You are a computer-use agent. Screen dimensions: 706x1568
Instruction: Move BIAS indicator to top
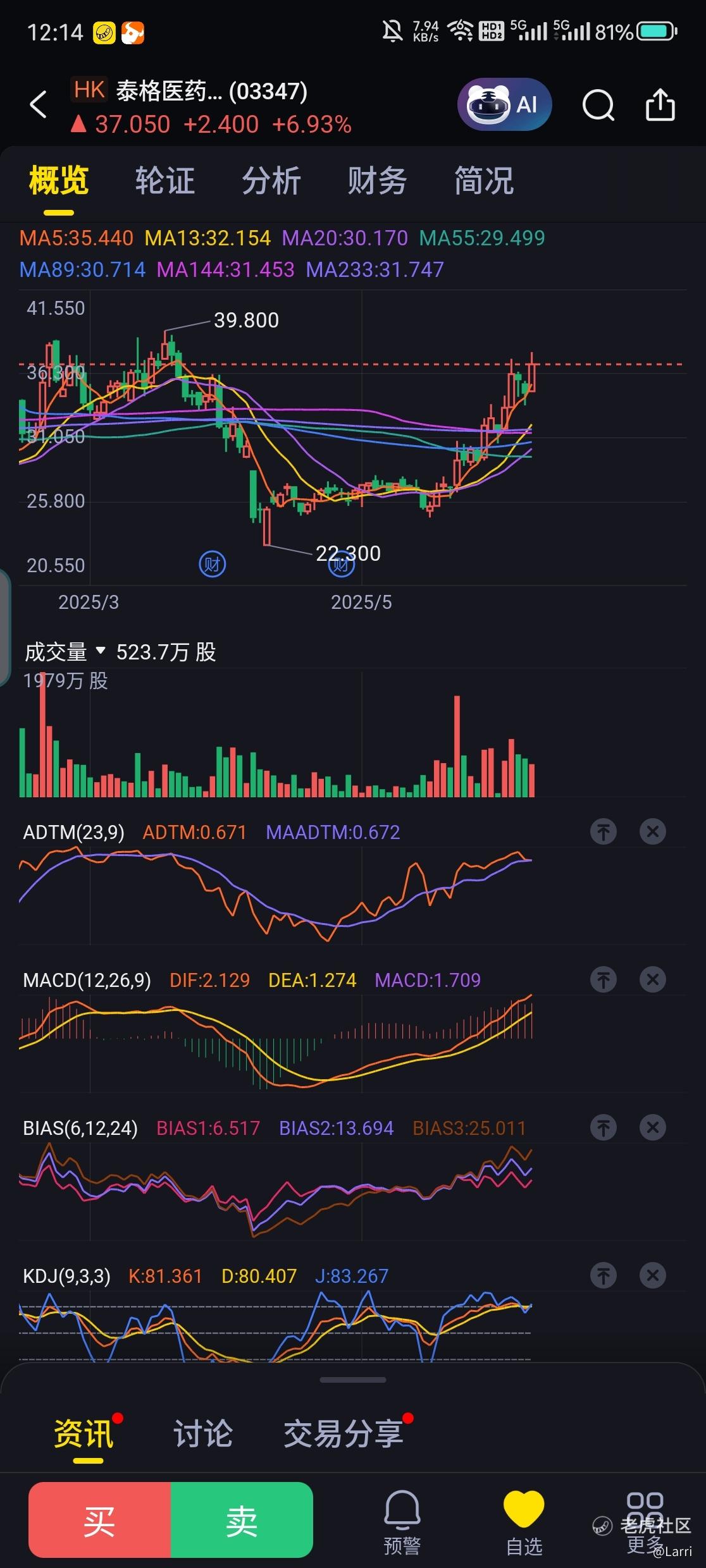604,1127
